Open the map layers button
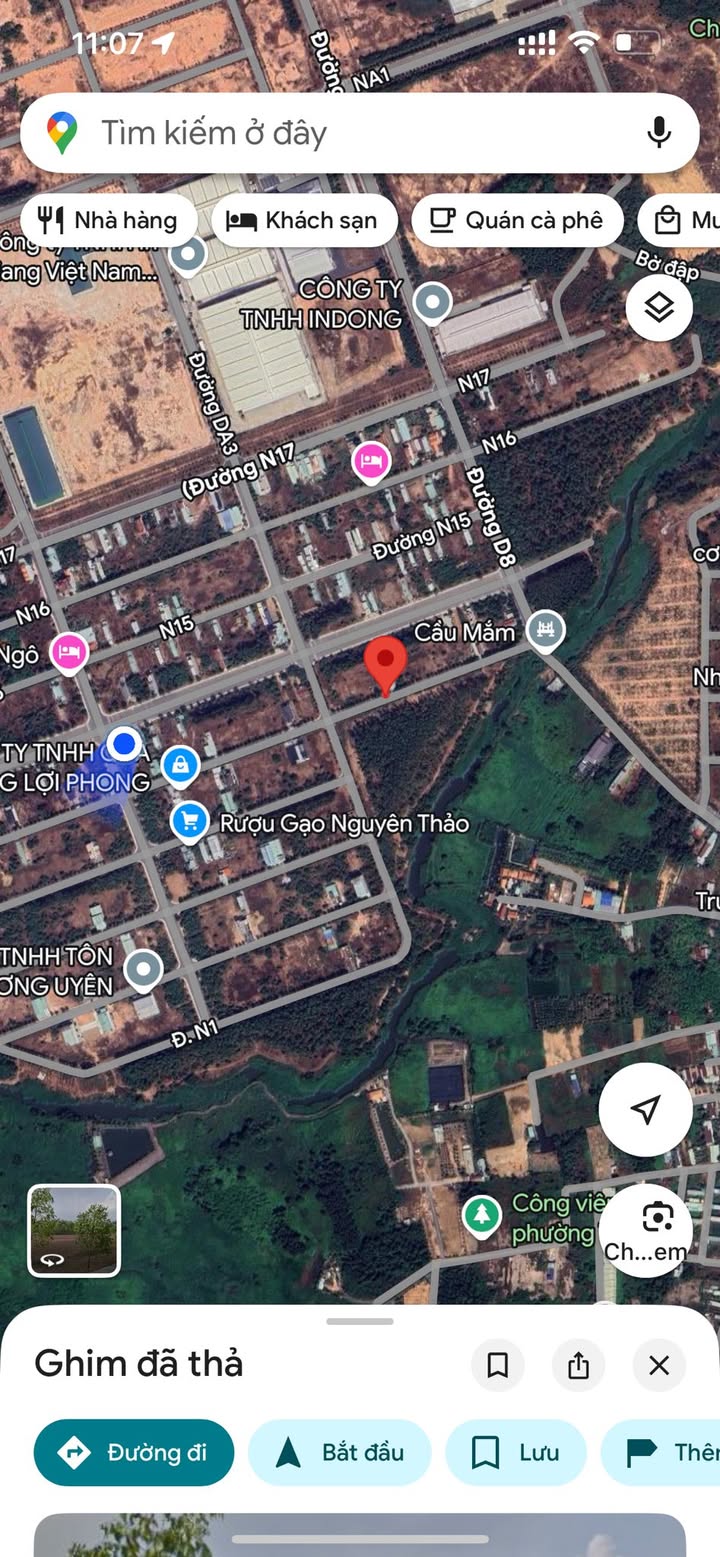 tap(659, 308)
